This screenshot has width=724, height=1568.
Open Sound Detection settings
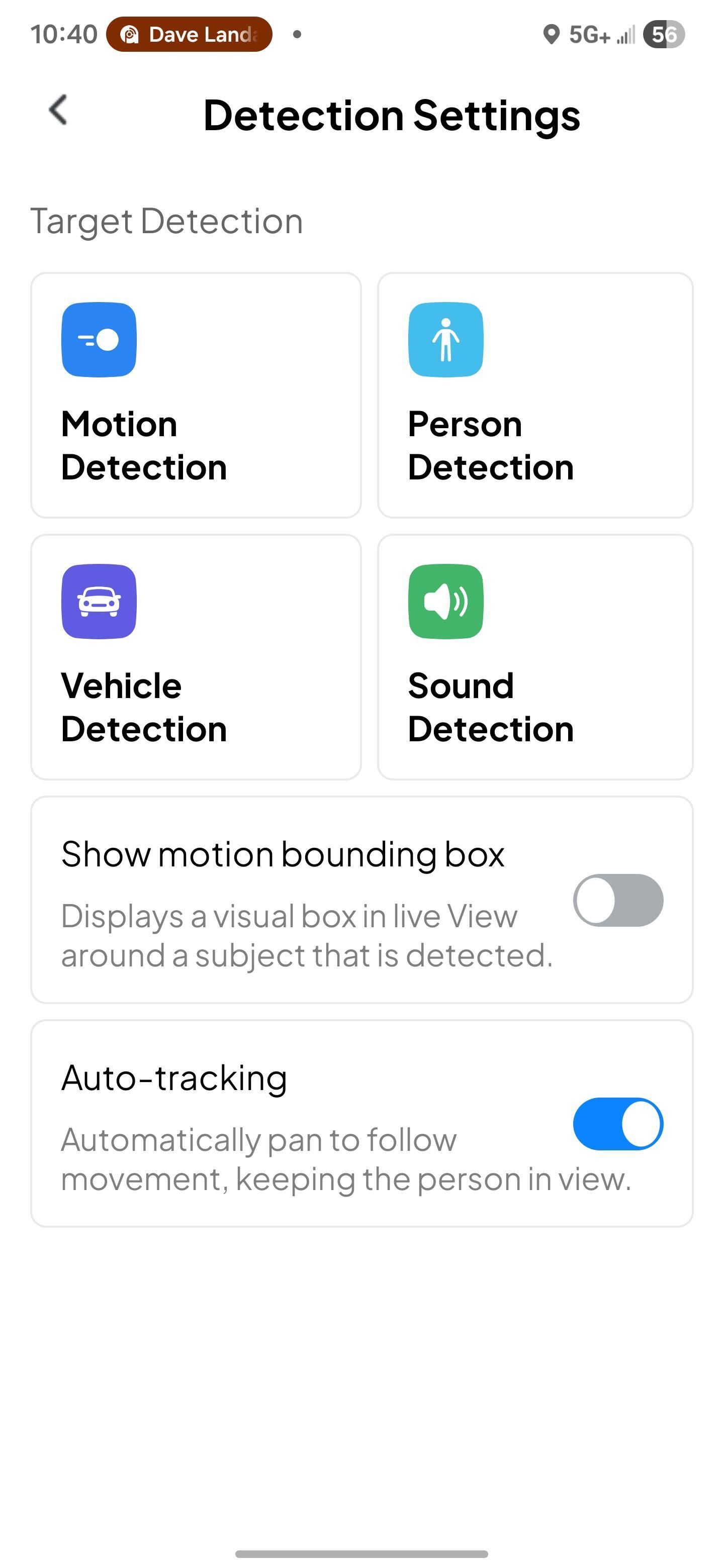pyautogui.click(x=534, y=657)
